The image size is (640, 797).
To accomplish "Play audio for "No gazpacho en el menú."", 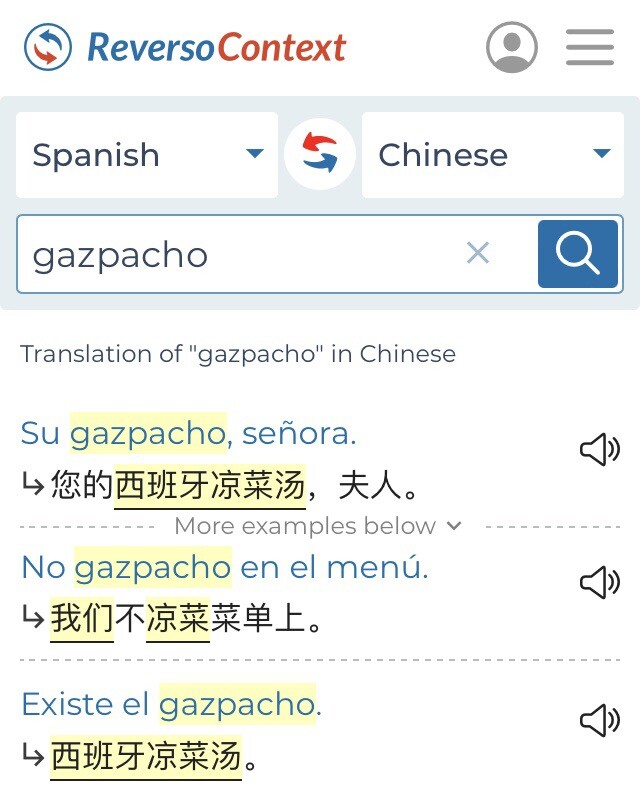I will coord(600,583).
